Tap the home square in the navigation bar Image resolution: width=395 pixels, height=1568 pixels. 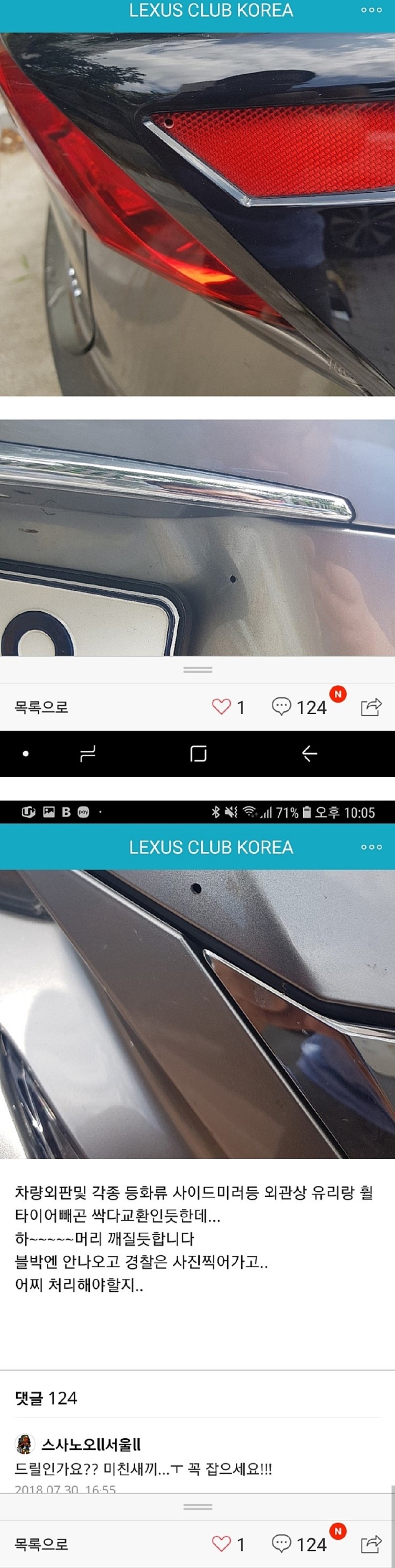[198, 754]
